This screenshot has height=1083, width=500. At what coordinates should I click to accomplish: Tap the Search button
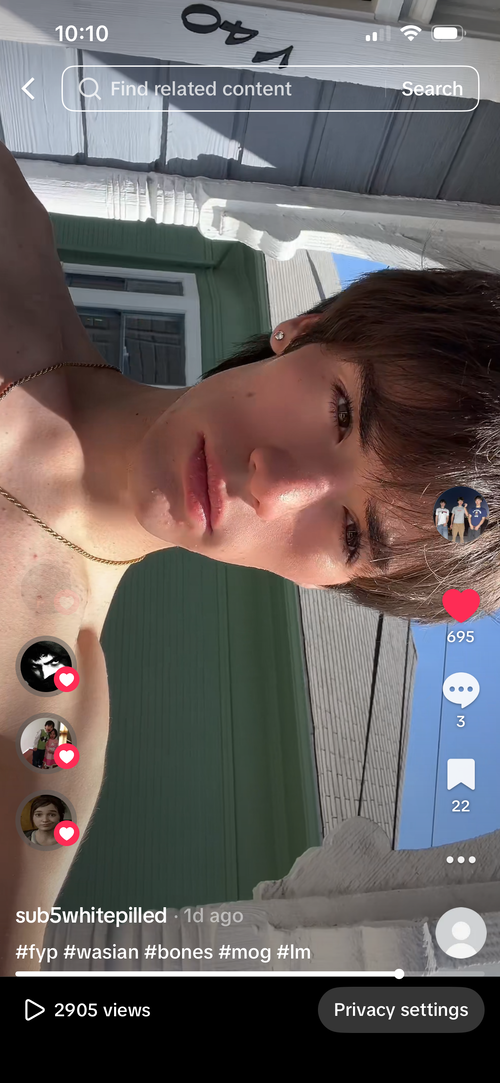click(x=432, y=88)
